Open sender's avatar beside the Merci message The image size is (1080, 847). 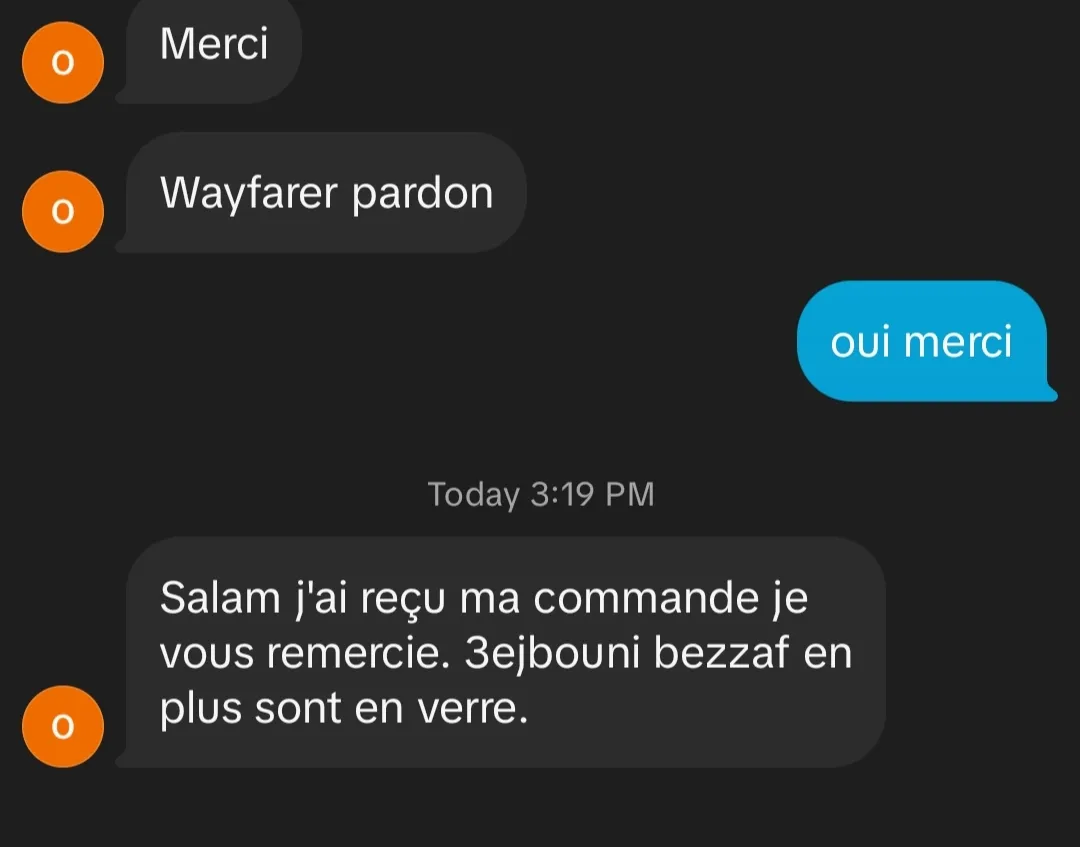click(62, 62)
